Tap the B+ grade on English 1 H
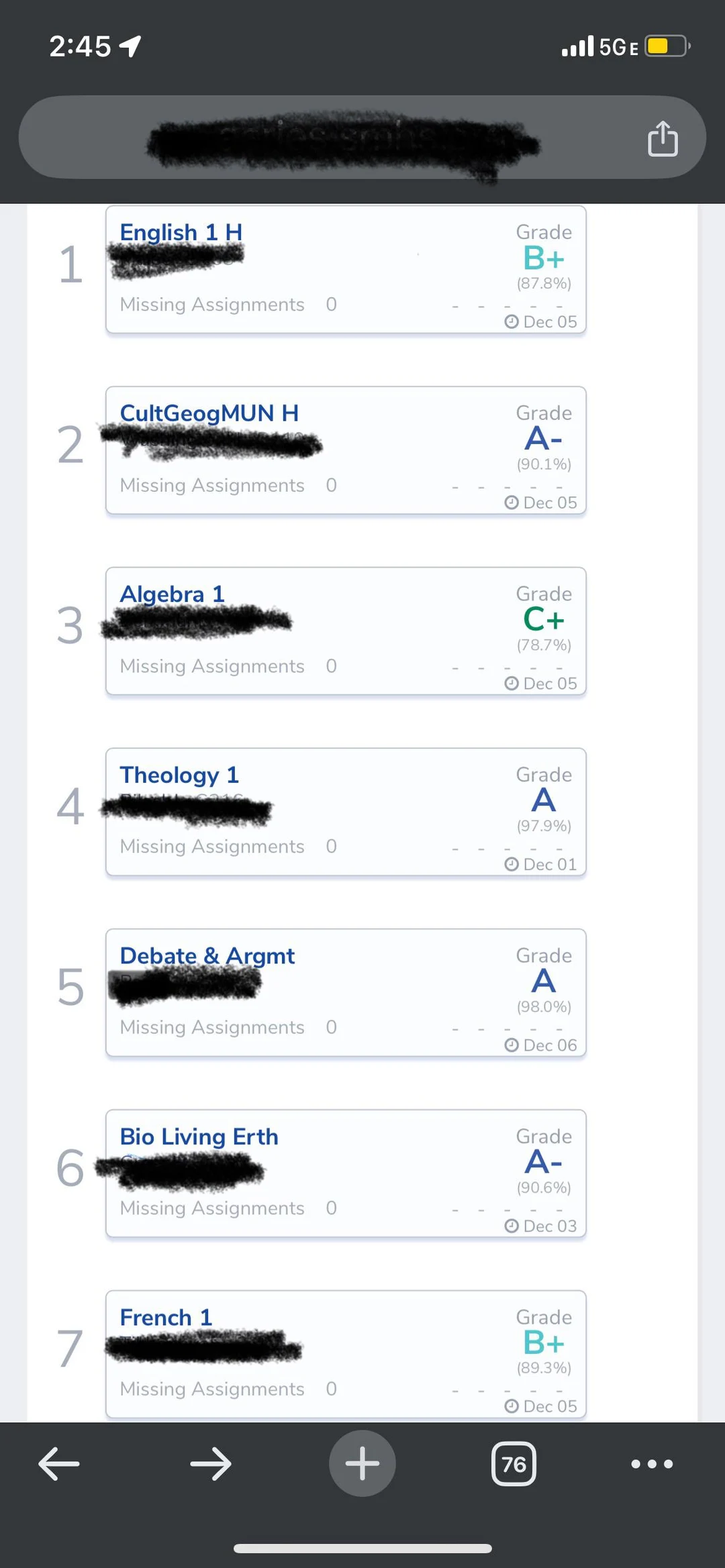The image size is (725, 1568). coord(544,258)
